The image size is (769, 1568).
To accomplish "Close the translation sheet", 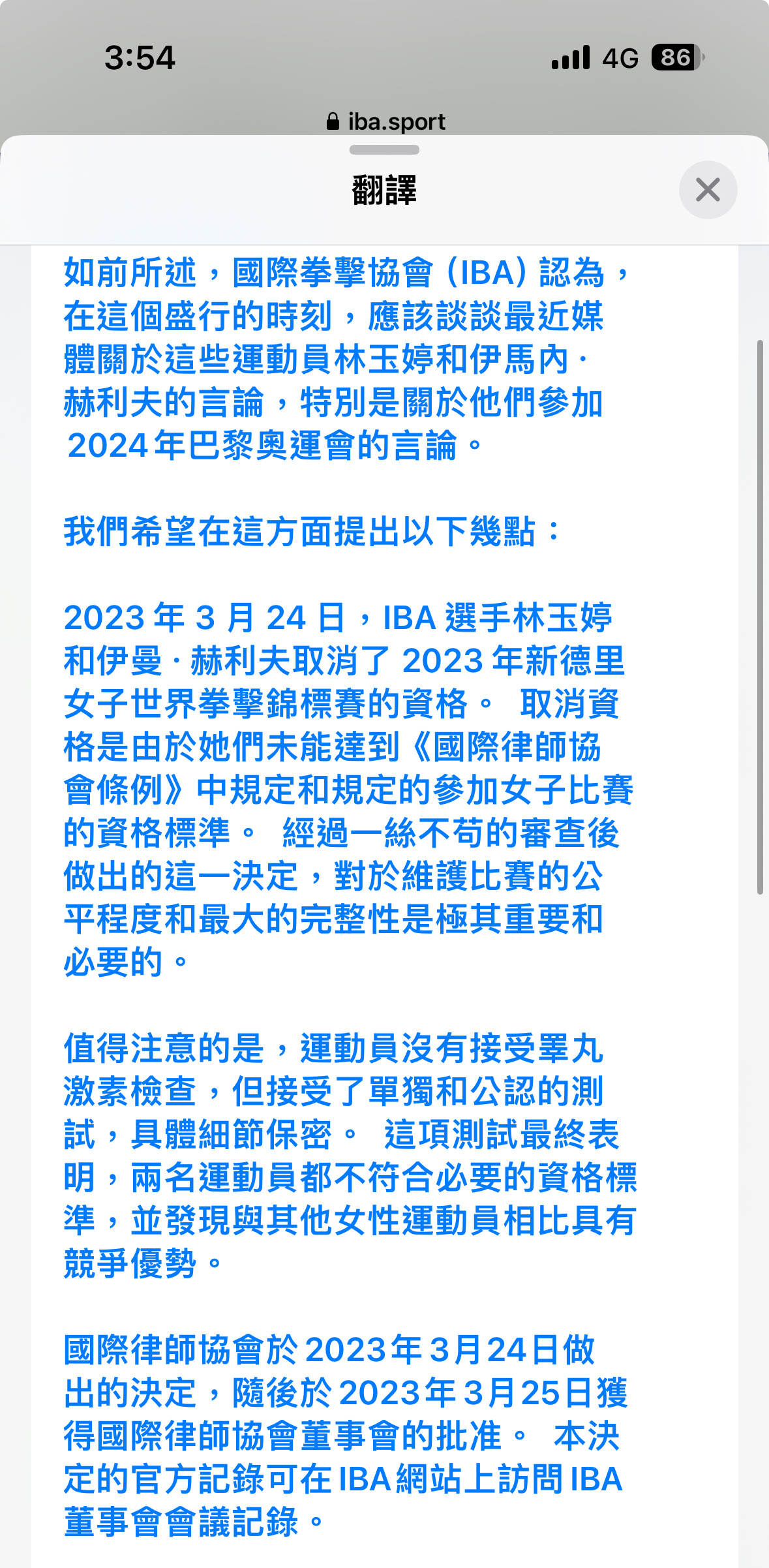I will pyautogui.click(x=708, y=190).
